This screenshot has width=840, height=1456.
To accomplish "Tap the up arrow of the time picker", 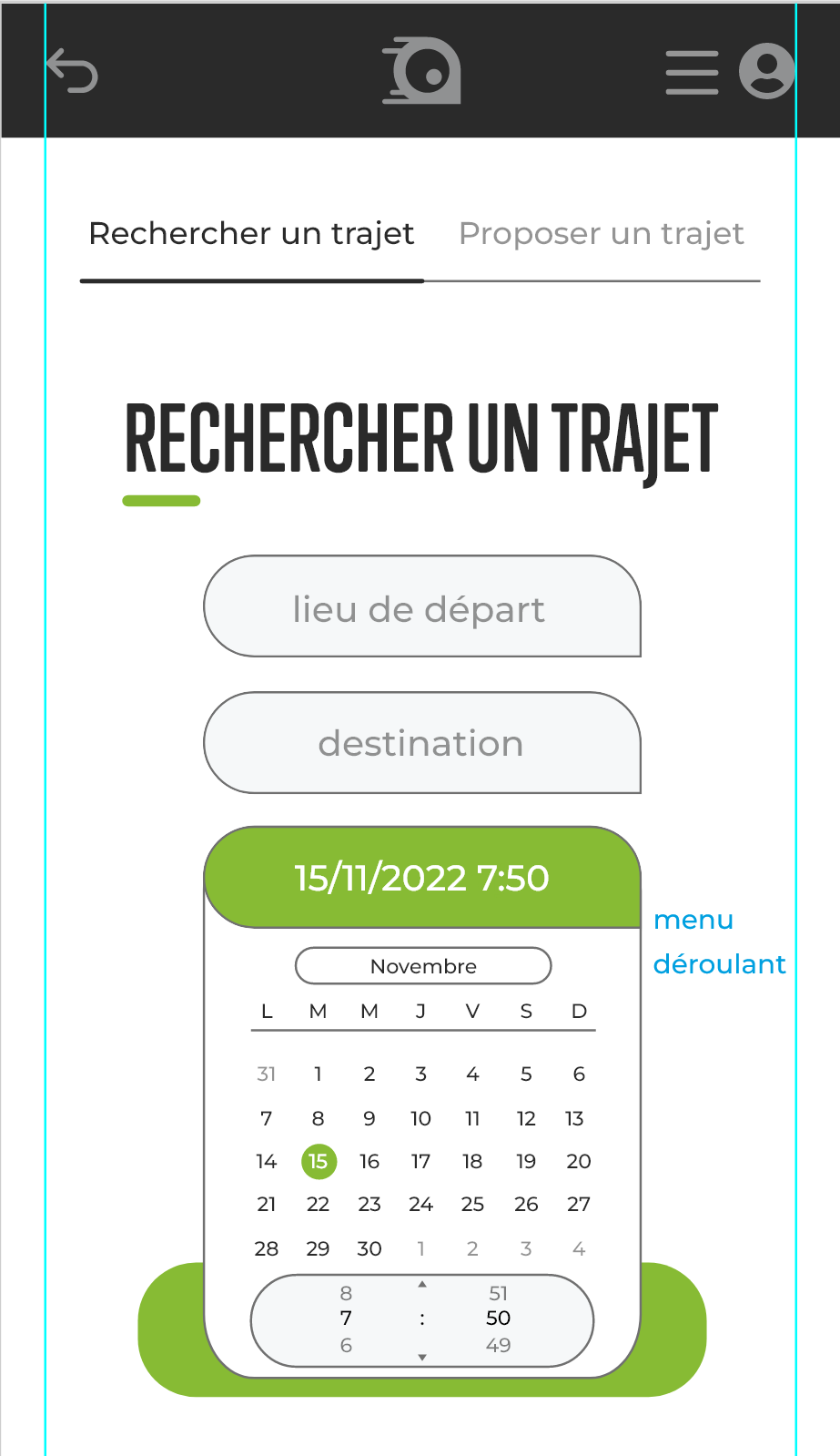I will tap(422, 1285).
